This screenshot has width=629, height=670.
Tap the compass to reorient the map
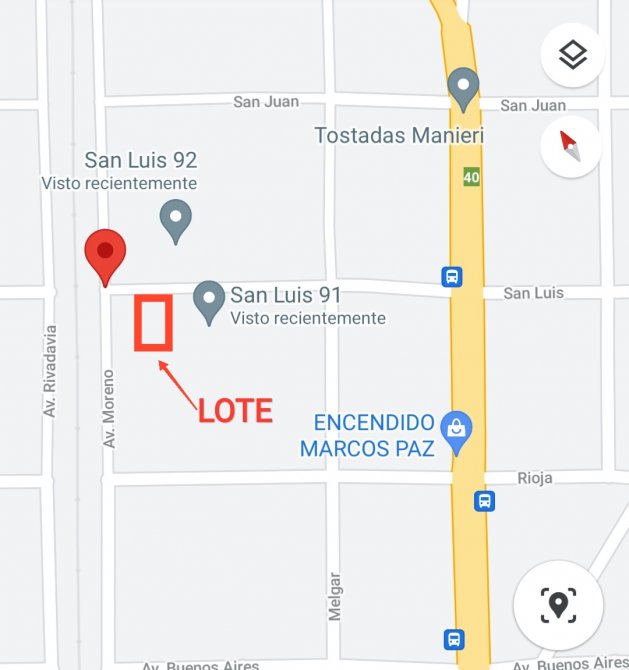click(x=570, y=146)
